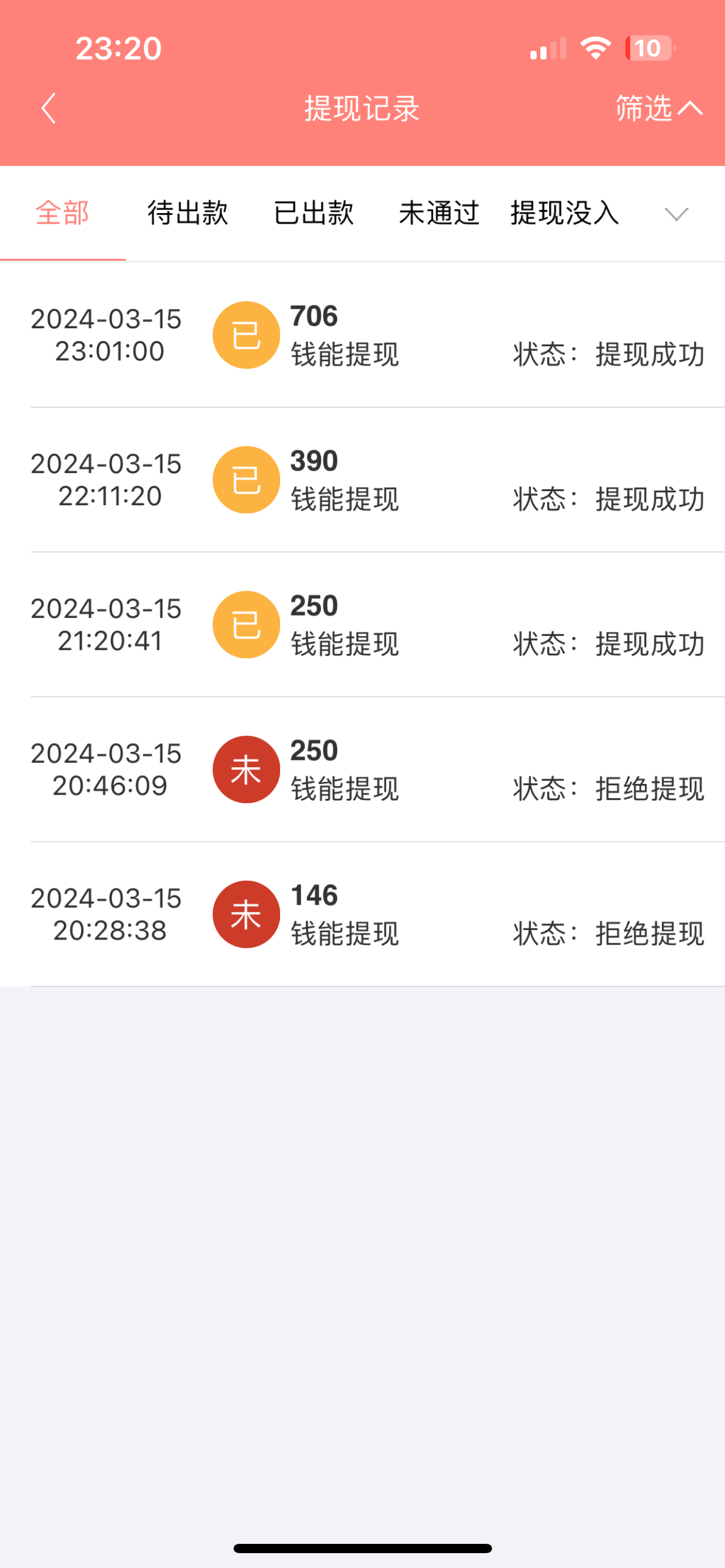Switch to the 全部 tab

[63, 213]
